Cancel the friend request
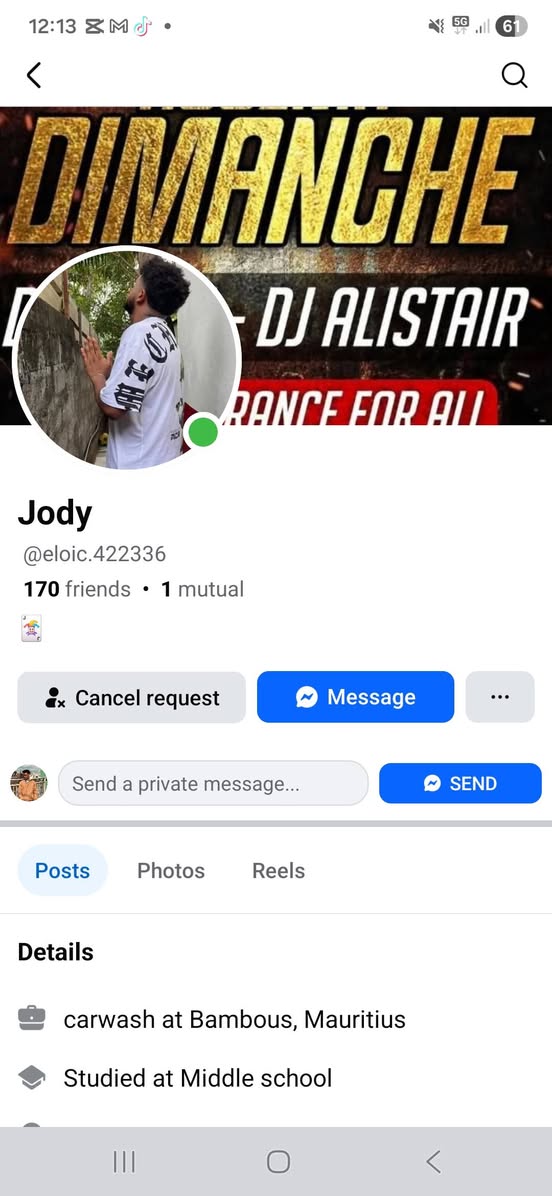 click(131, 697)
